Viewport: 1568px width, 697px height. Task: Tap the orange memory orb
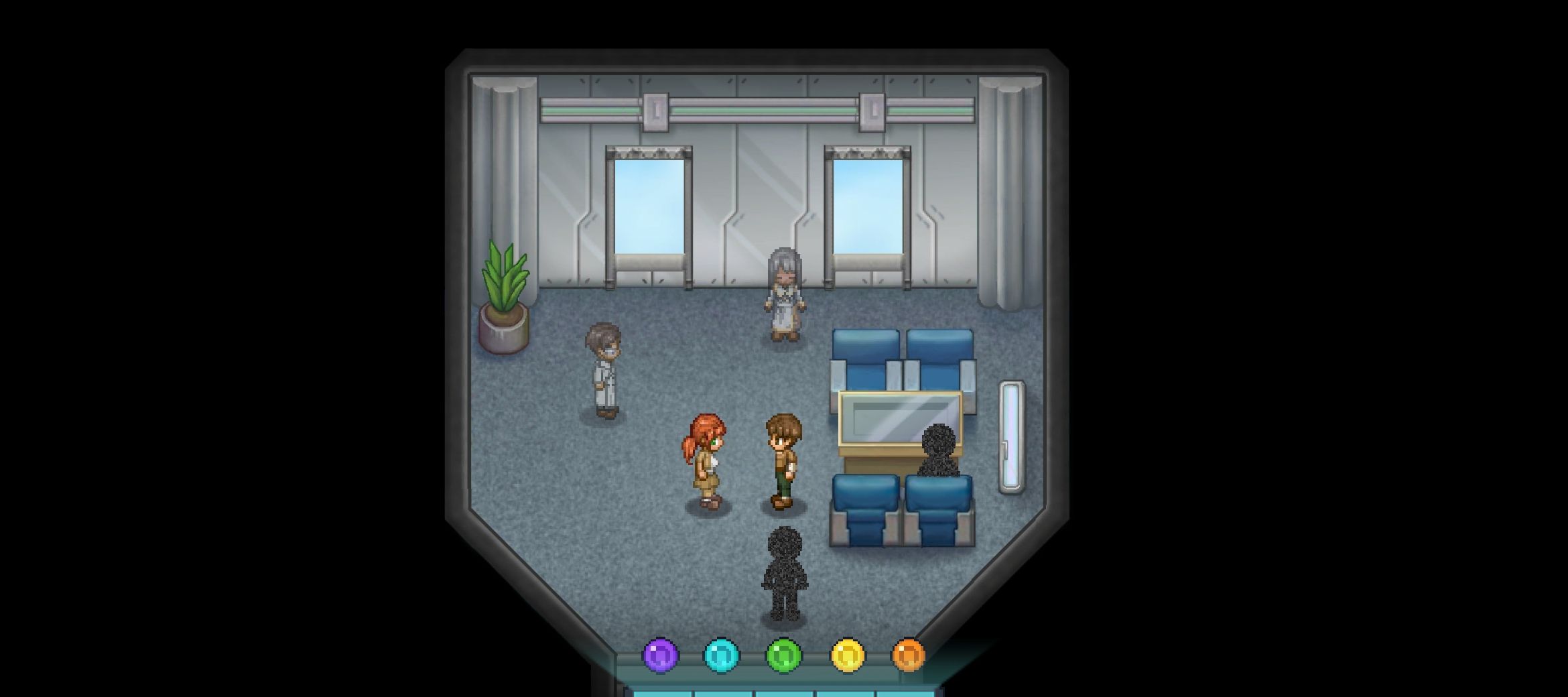[908, 655]
